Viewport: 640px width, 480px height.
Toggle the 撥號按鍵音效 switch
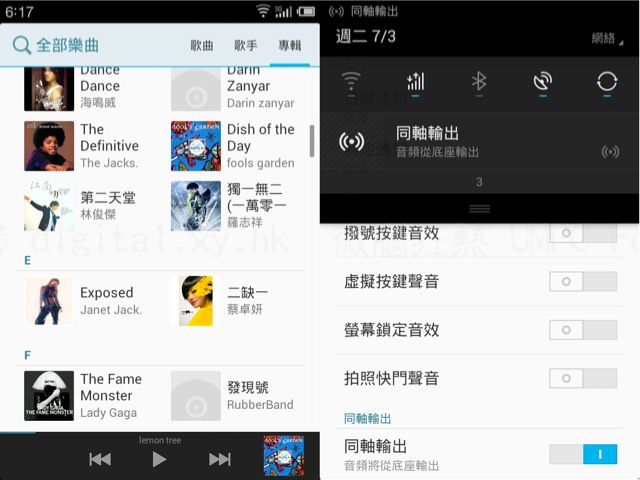(583, 232)
